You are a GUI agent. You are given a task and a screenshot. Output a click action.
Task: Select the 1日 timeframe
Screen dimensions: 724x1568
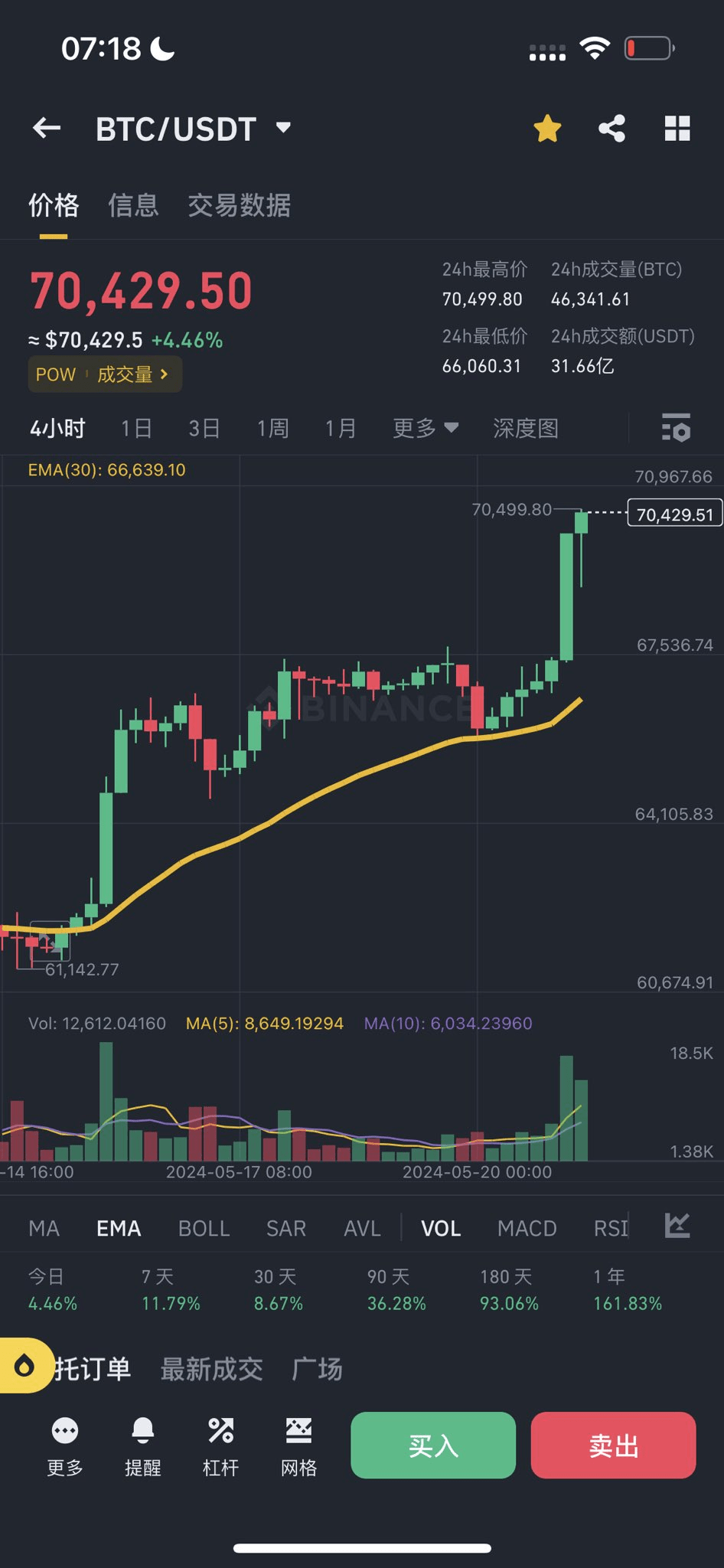[x=135, y=429]
